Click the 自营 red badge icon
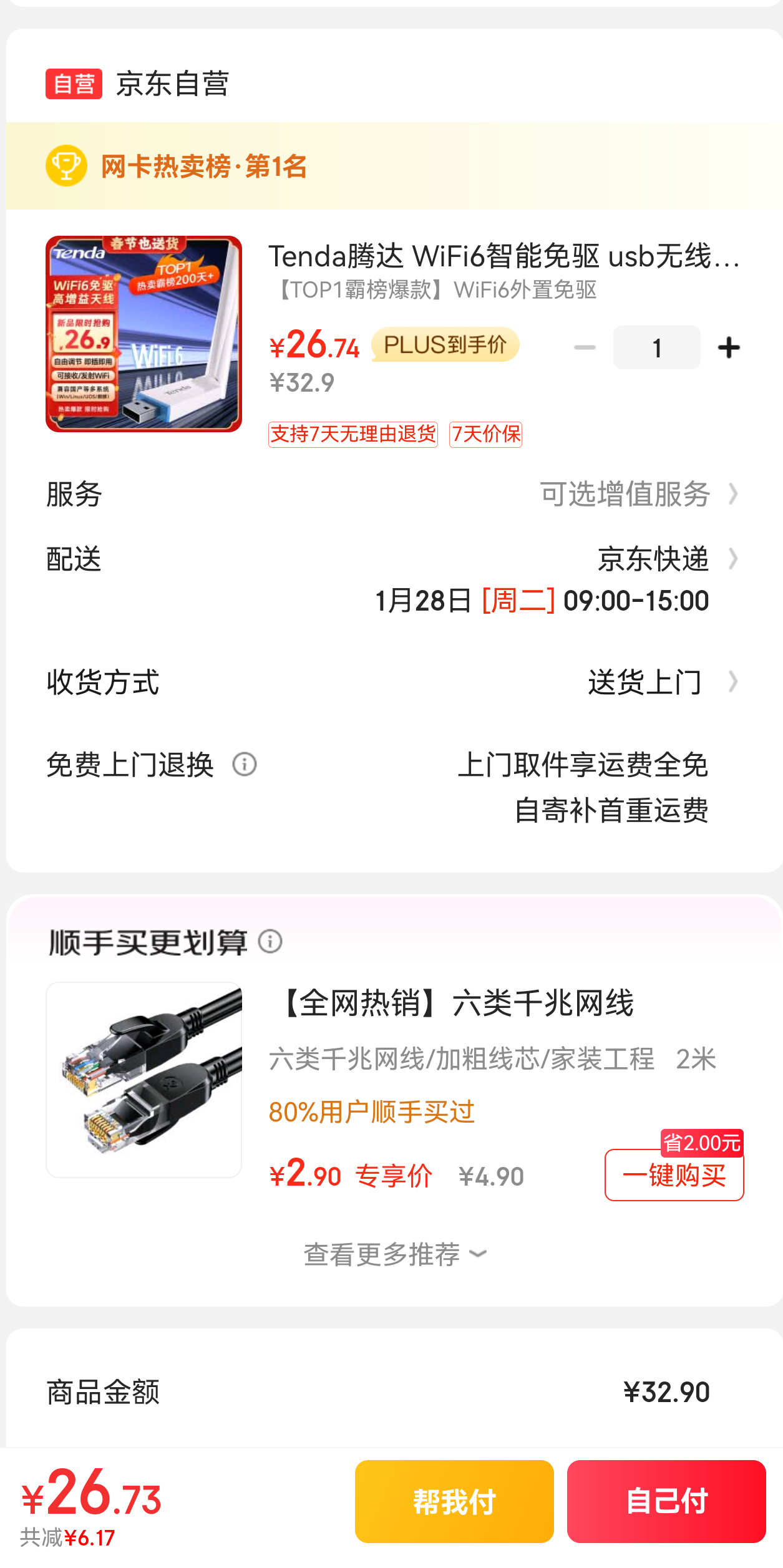The image size is (783, 1568). click(73, 84)
